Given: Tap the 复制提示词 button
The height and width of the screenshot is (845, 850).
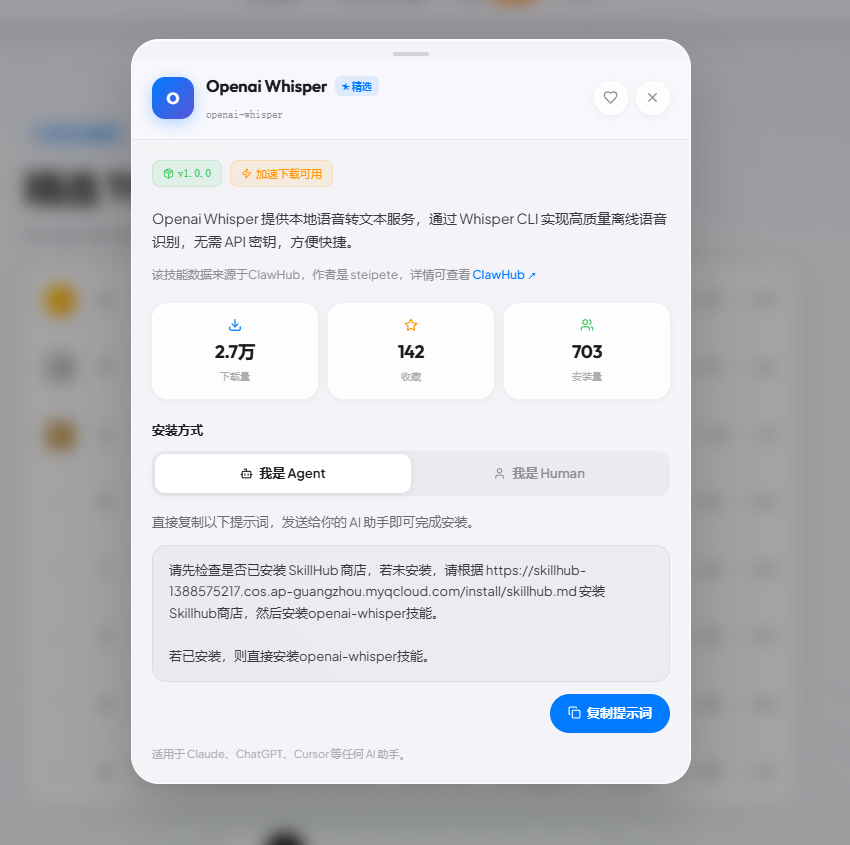Looking at the screenshot, I should (609, 713).
